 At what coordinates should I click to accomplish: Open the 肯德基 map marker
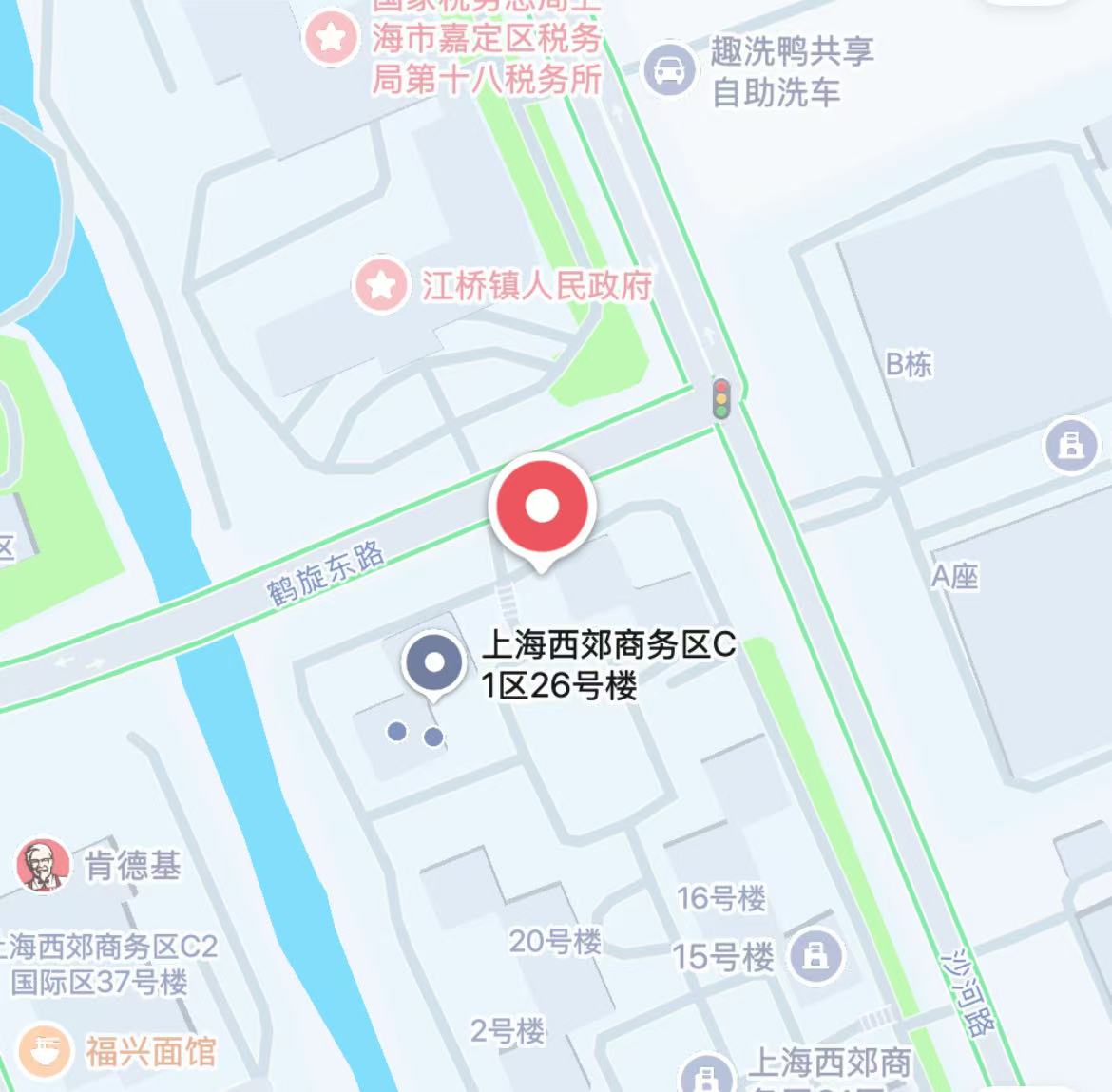click(44, 866)
